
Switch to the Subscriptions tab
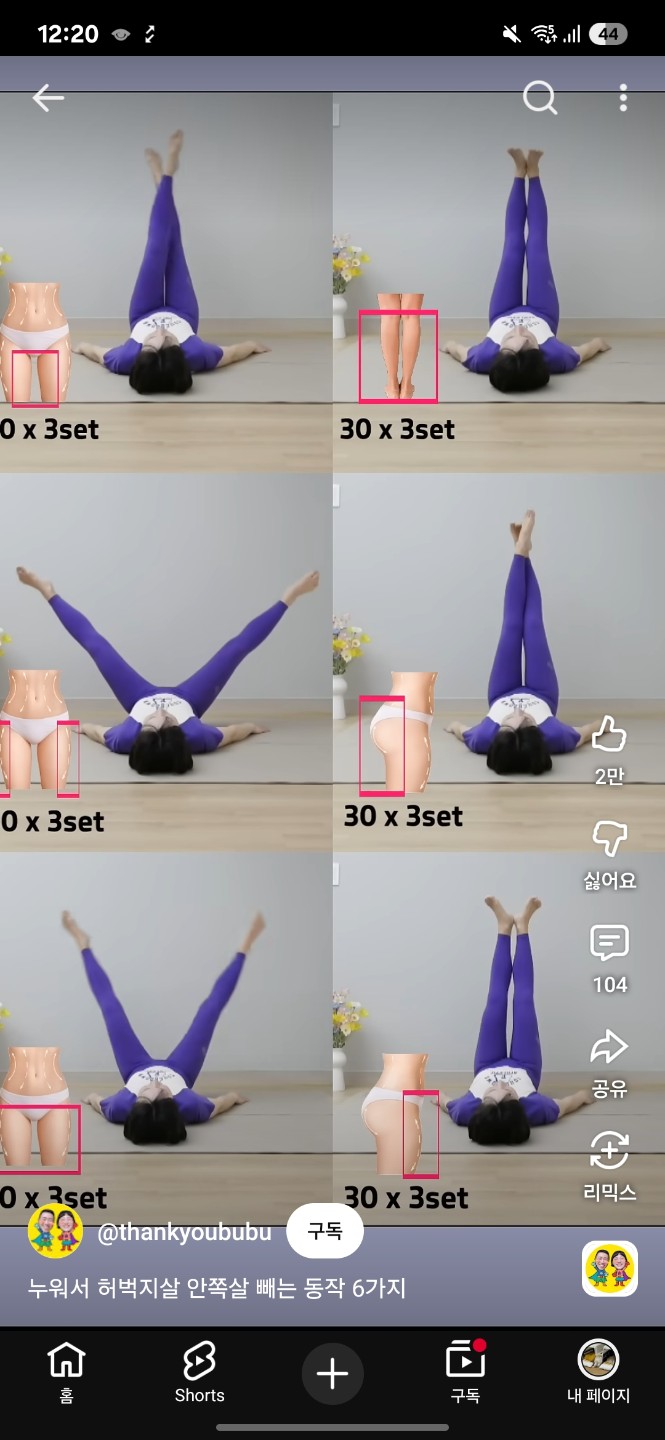pyautogui.click(x=465, y=1372)
